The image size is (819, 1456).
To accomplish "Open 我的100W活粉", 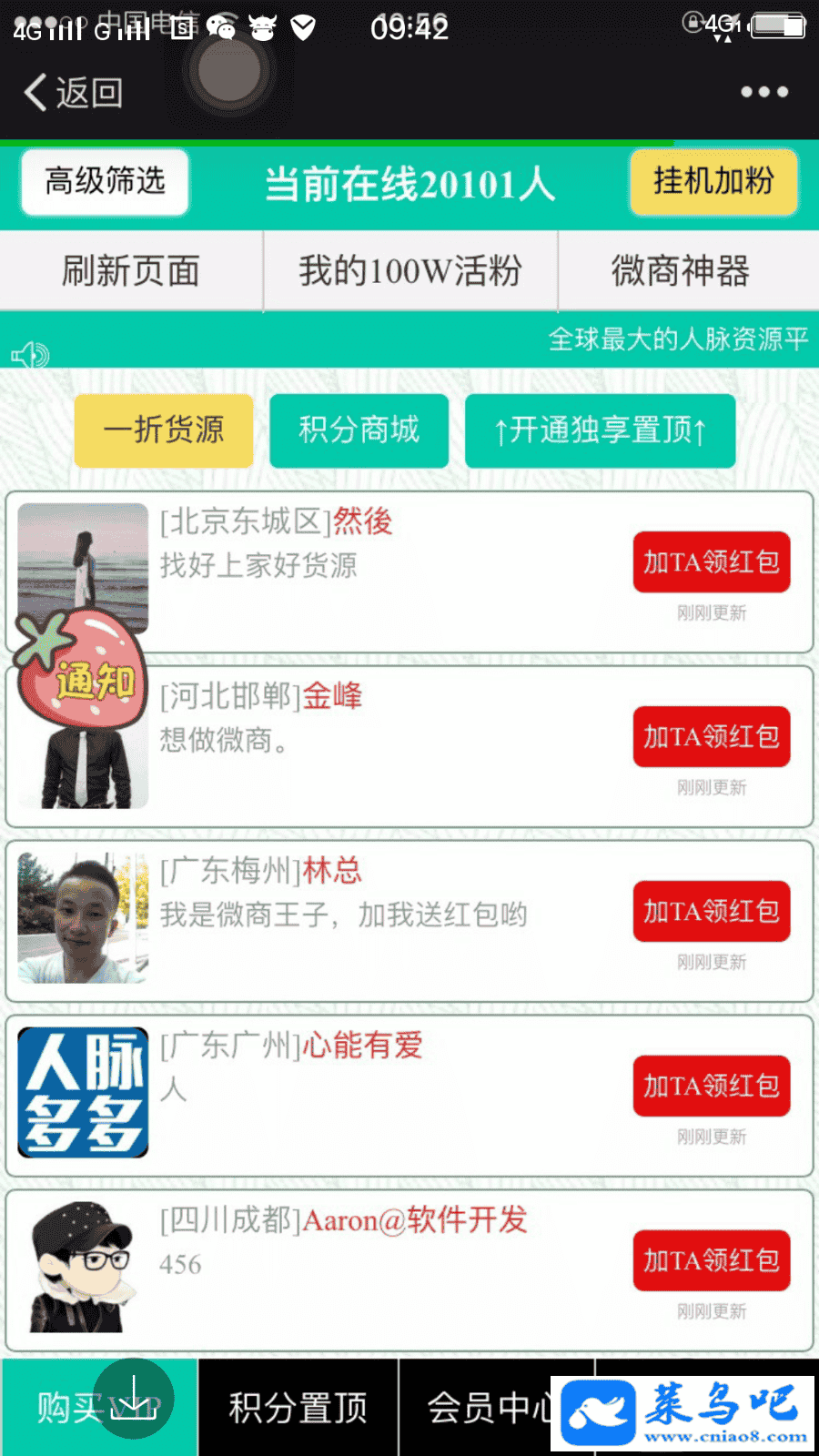I will pos(410,271).
